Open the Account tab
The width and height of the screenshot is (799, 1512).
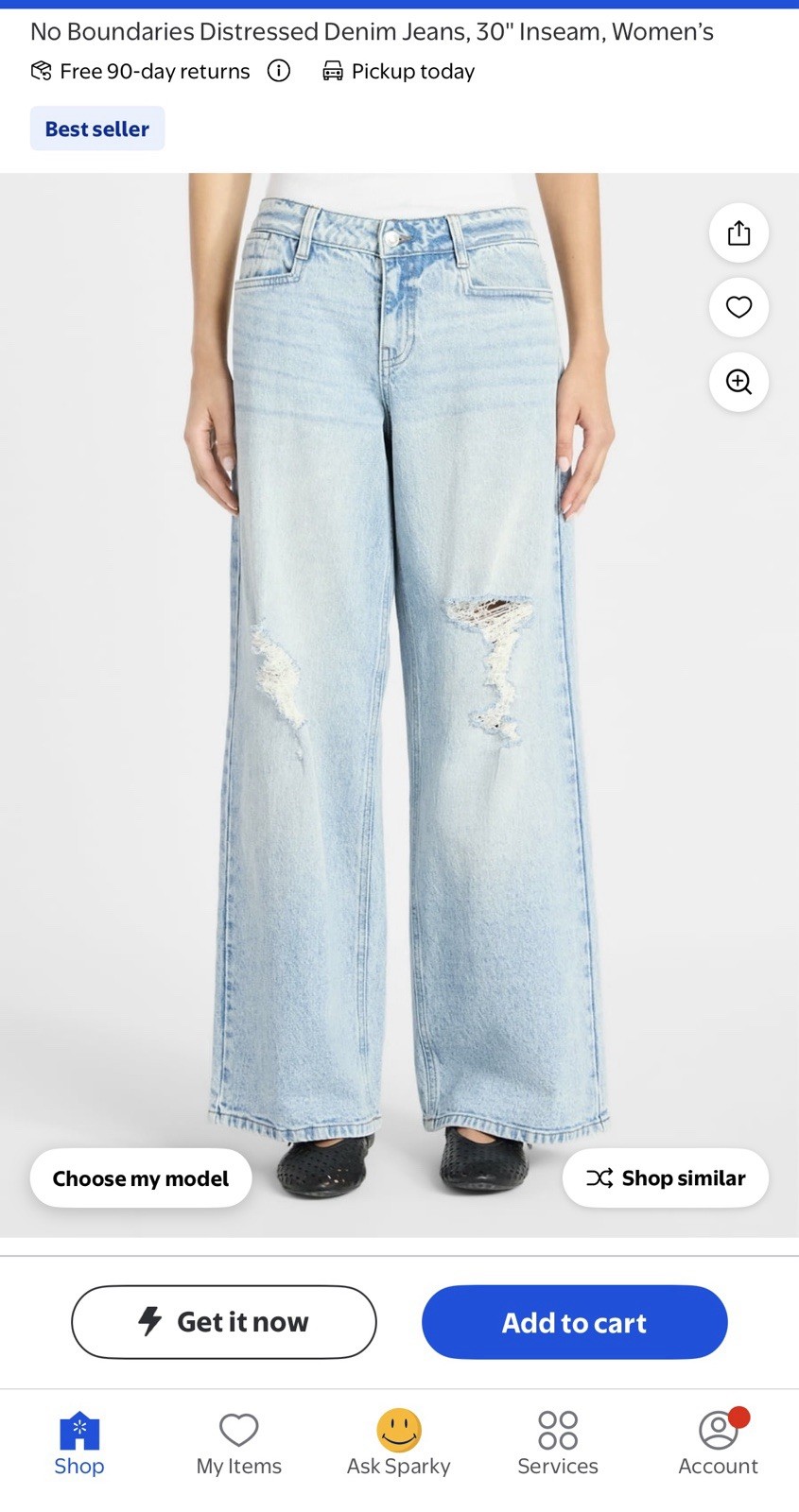pyautogui.click(x=718, y=1443)
